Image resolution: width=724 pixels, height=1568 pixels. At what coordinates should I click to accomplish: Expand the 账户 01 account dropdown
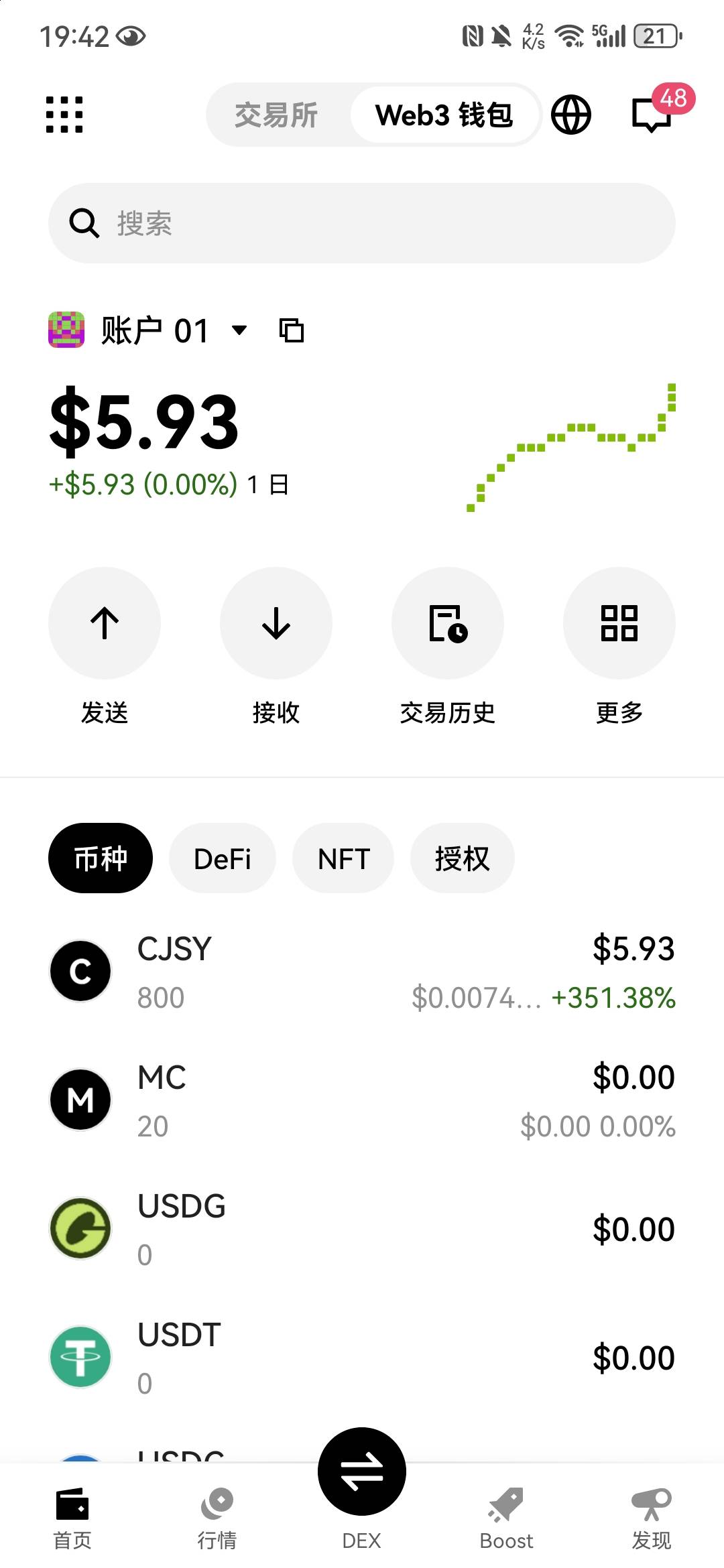[239, 330]
